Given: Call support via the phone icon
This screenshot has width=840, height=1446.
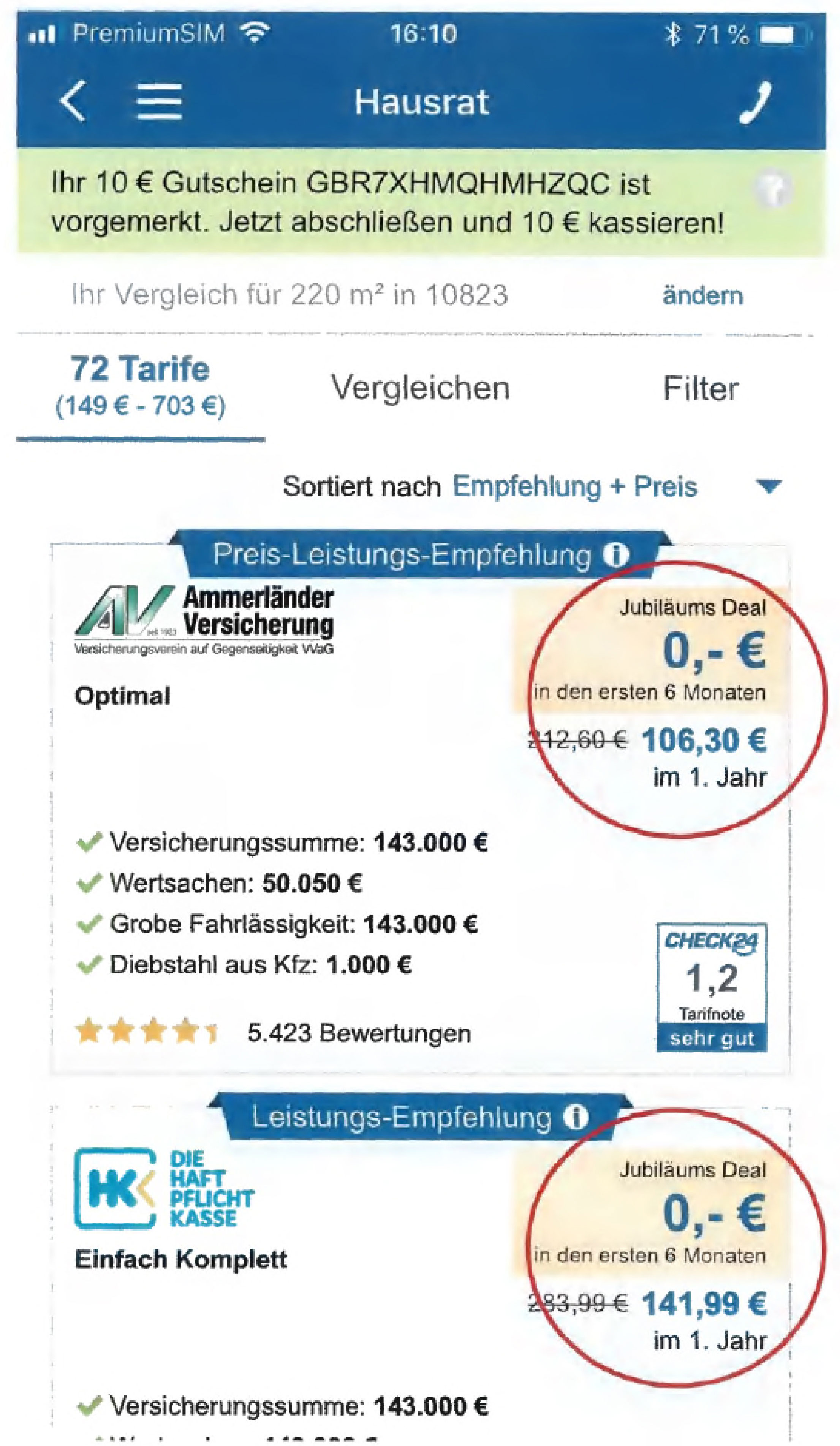Looking at the screenshot, I should (x=755, y=102).
